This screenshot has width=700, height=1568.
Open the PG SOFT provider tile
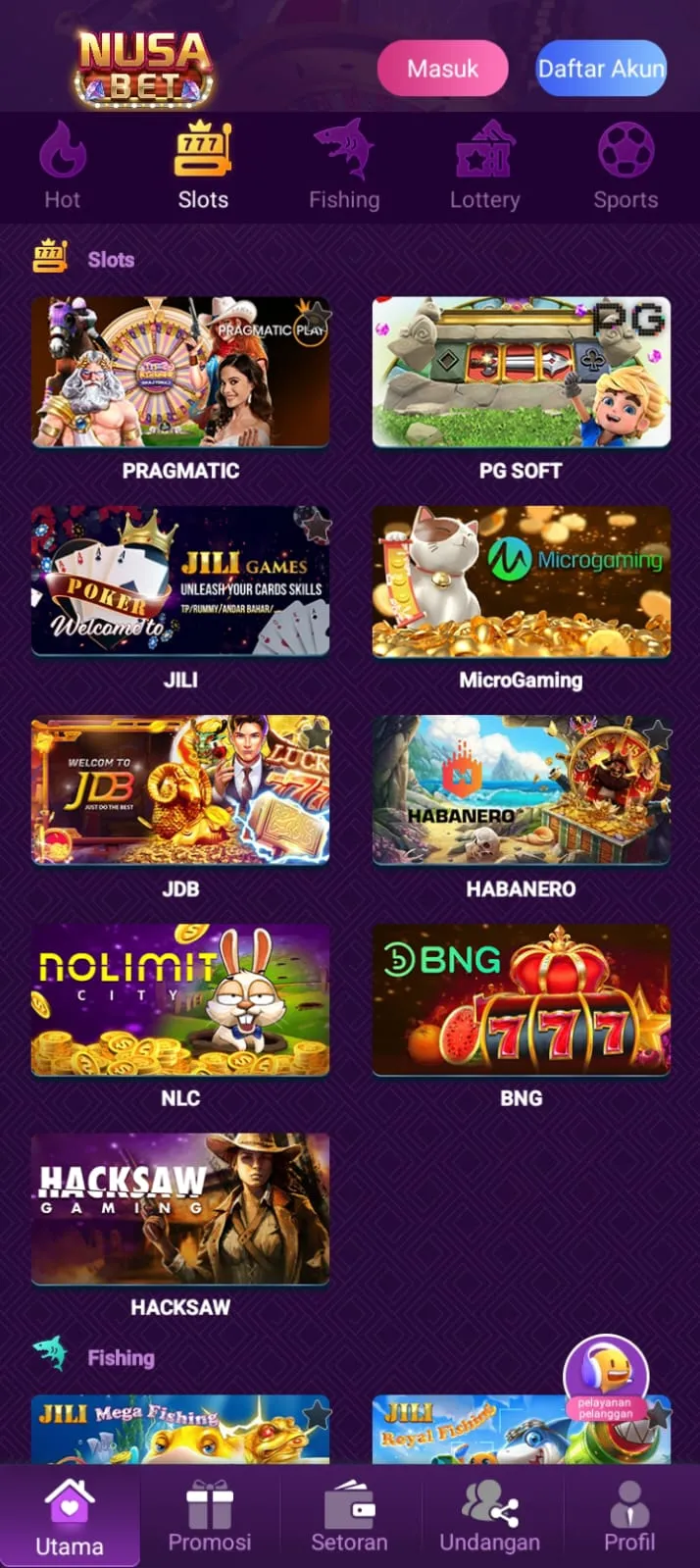tap(521, 373)
